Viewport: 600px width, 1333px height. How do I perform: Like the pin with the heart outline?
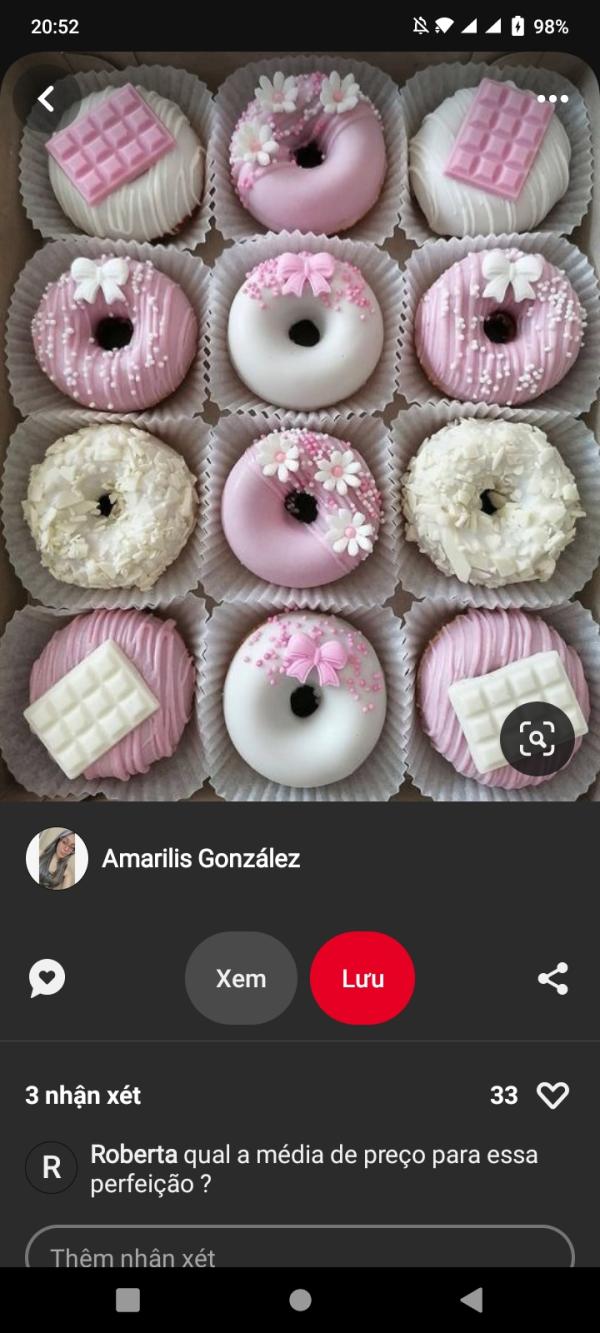point(553,1095)
